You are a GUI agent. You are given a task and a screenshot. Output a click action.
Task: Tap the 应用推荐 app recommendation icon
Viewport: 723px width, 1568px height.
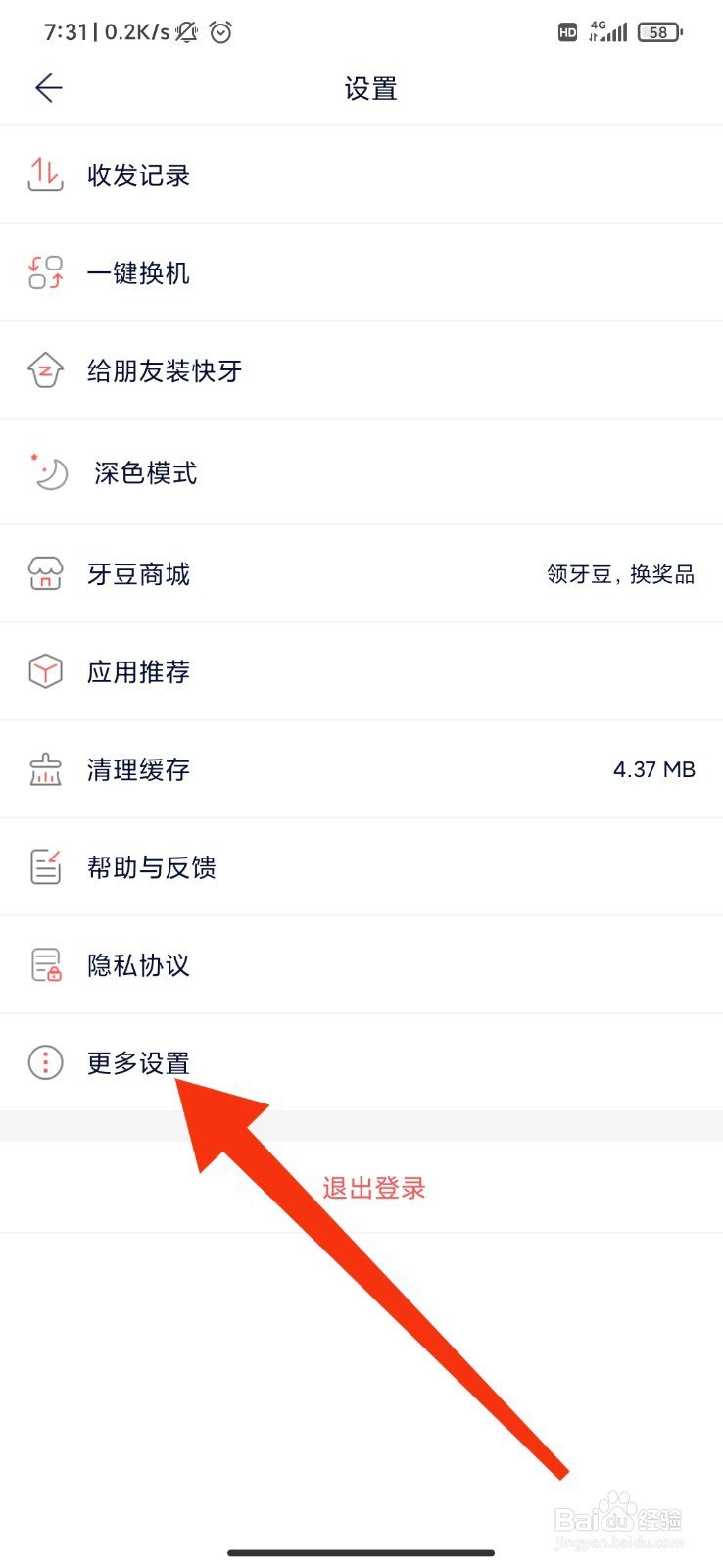pos(45,670)
